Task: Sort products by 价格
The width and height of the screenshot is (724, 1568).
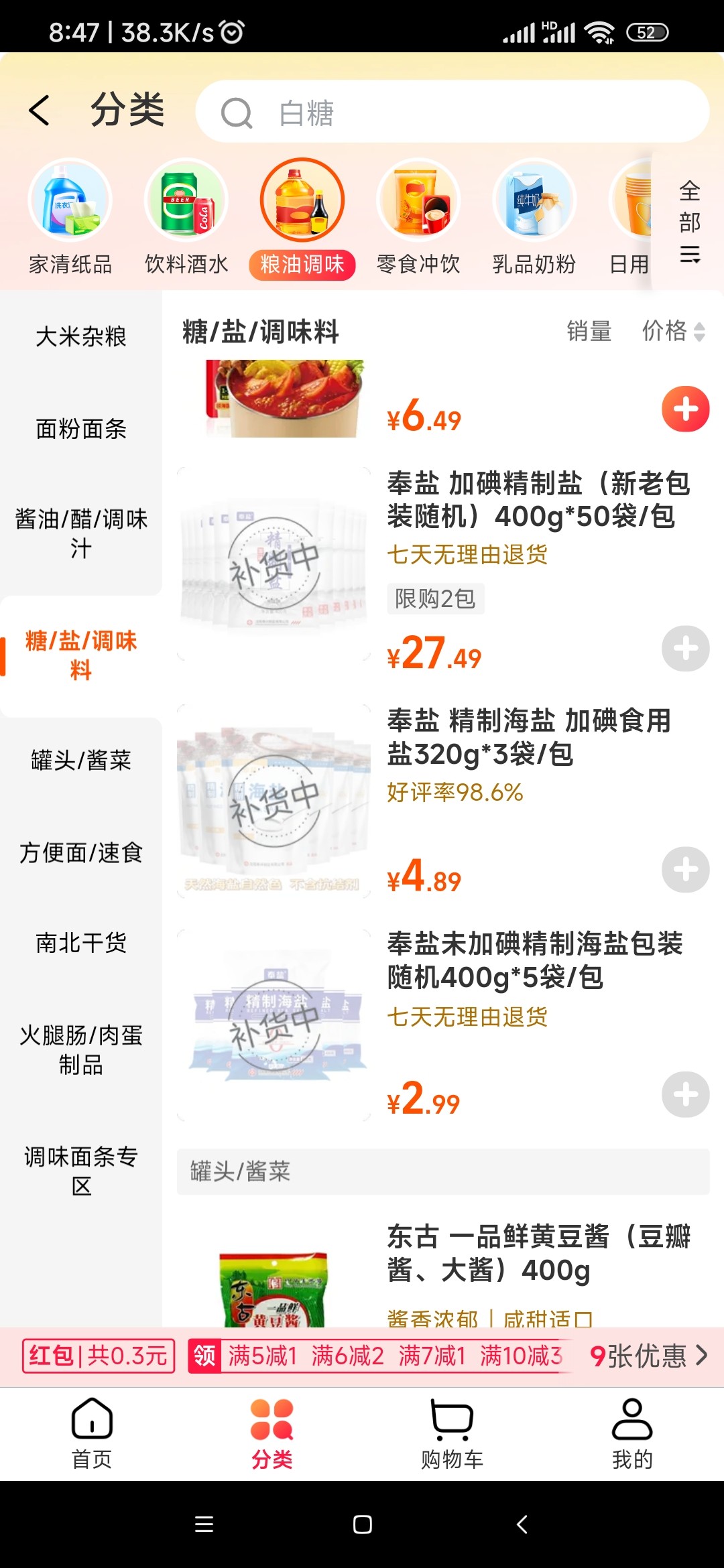Action: [673, 331]
